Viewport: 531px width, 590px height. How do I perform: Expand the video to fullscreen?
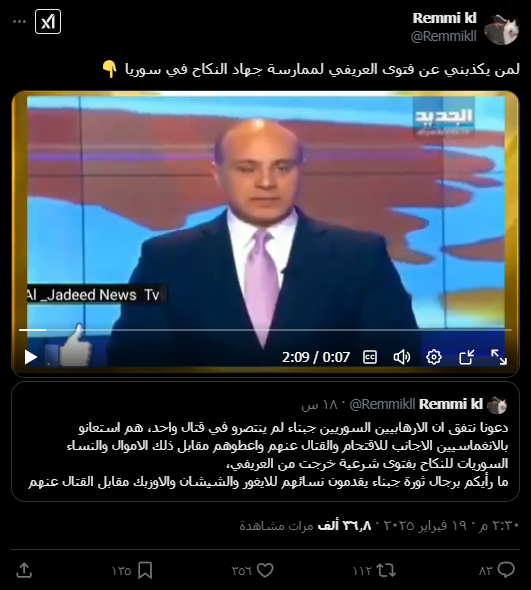click(x=499, y=357)
